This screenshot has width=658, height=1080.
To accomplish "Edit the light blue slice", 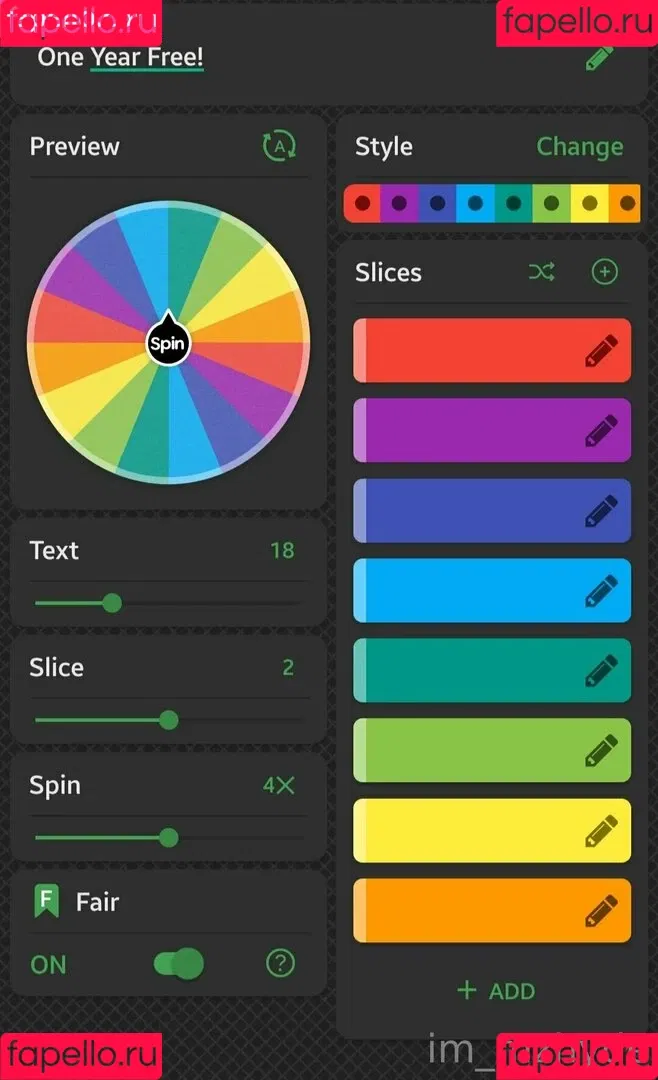I will click(600, 591).
